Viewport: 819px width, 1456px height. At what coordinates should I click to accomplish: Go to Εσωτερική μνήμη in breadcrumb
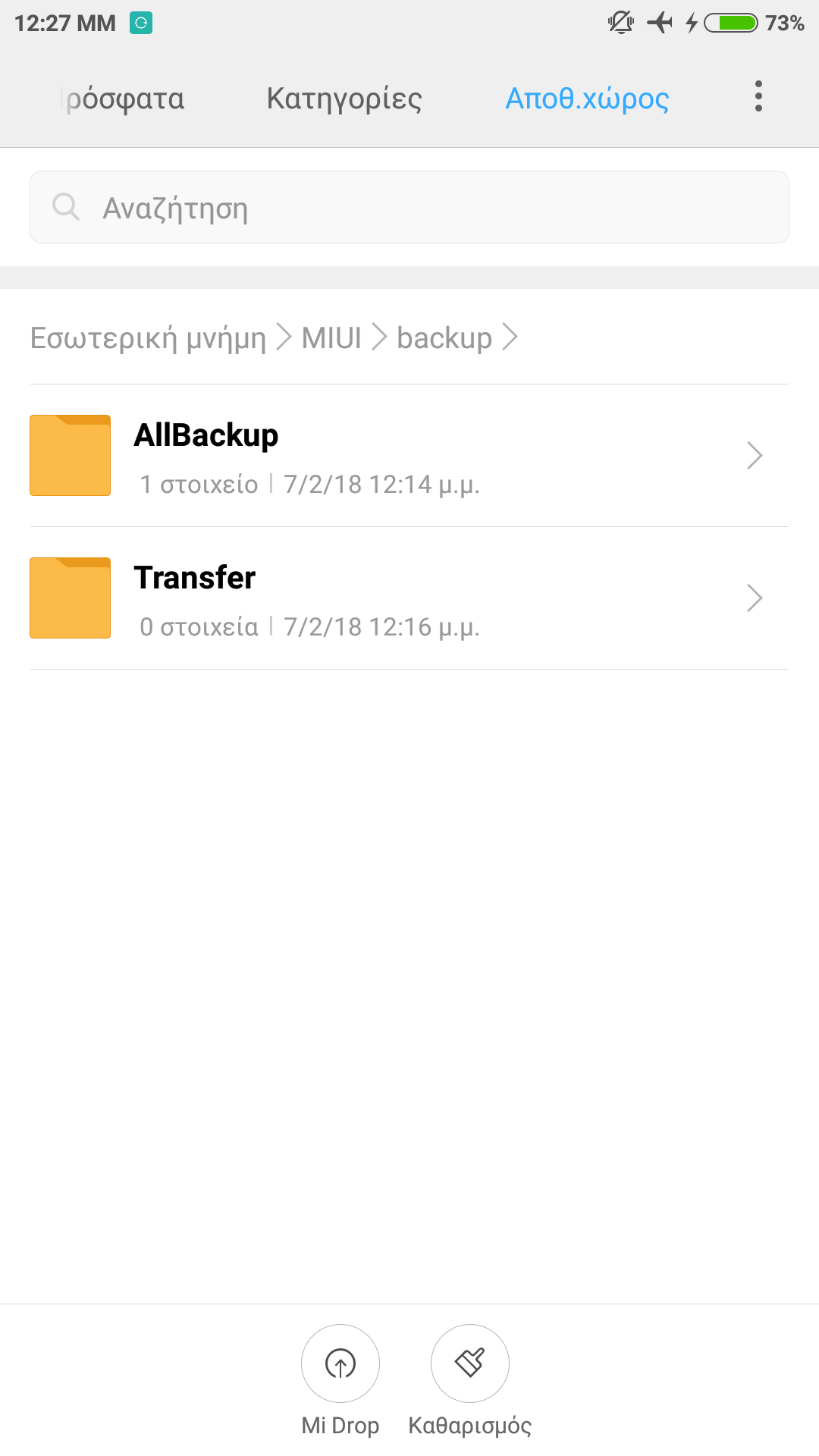click(149, 338)
